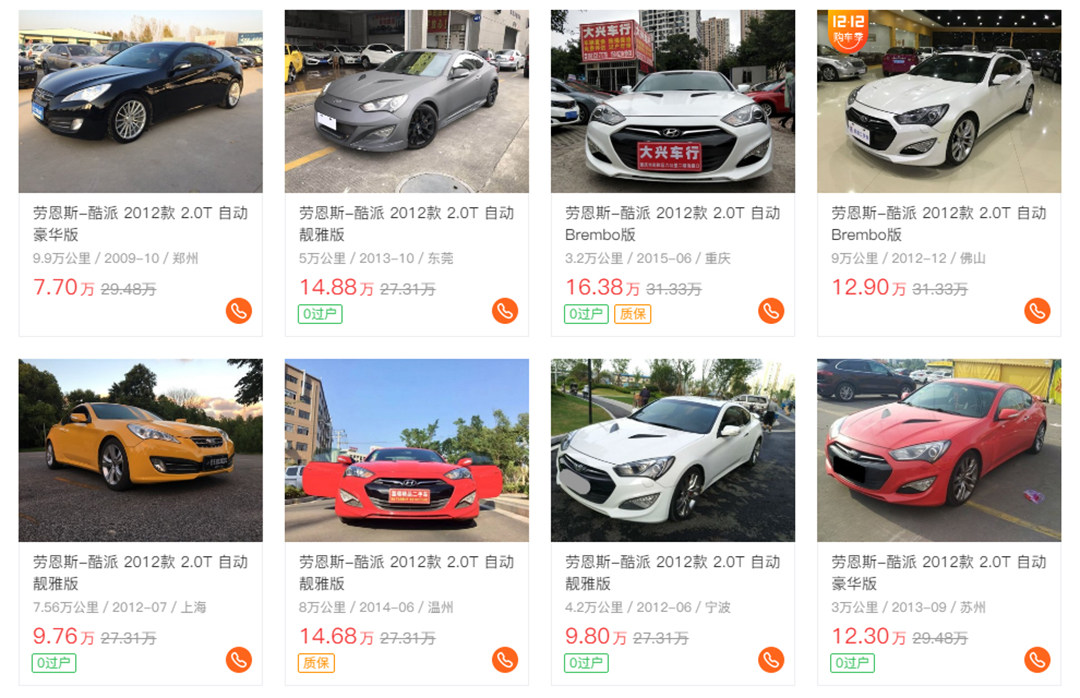Phone the seller of the 9.80万 car
The height and width of the screenshot is (698, 1080).
[x=771, y=660]
